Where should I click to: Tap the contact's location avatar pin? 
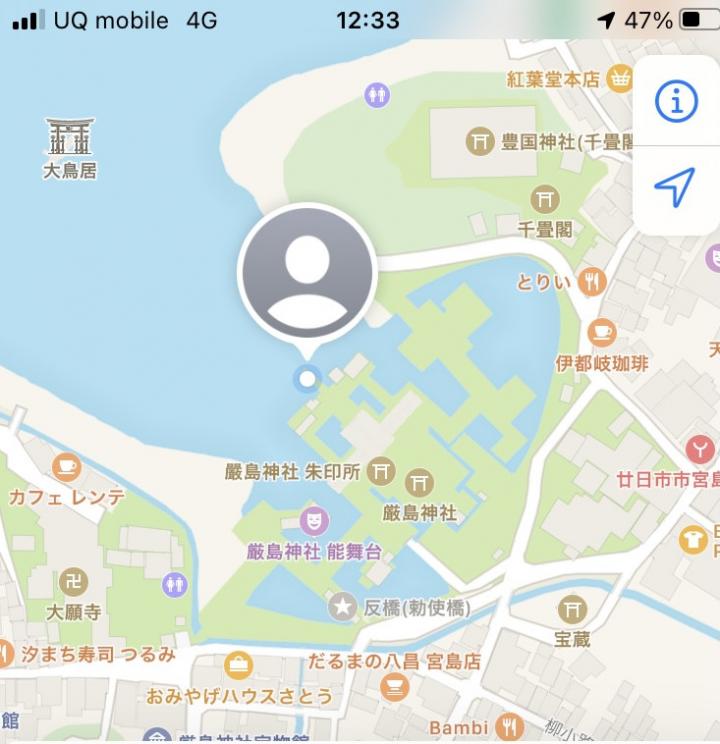306,272
